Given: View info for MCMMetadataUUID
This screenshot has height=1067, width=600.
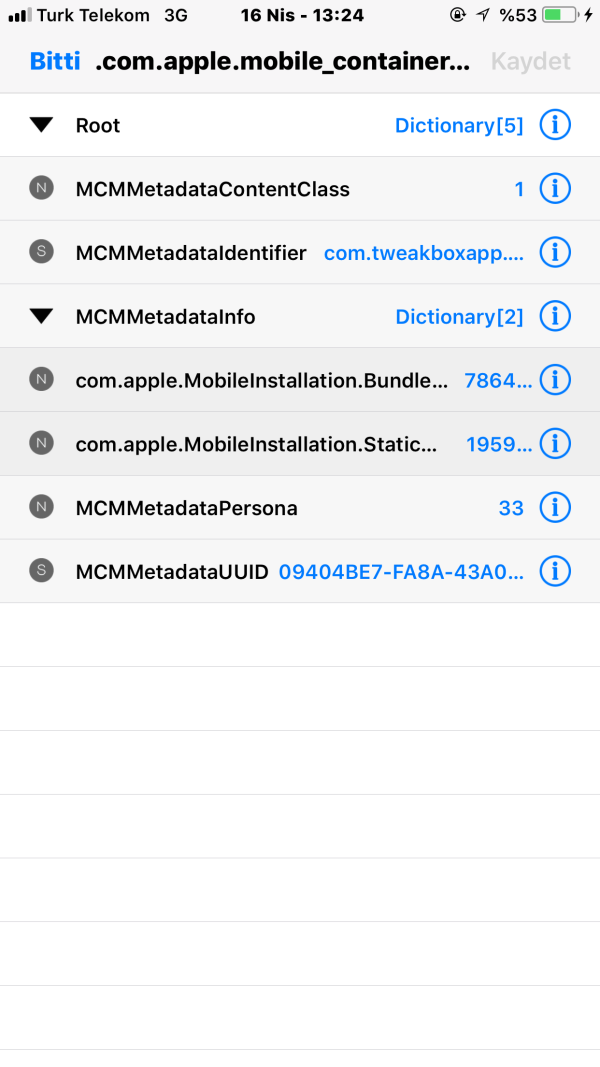Looking at the screenshot, I should pos(555,572).
